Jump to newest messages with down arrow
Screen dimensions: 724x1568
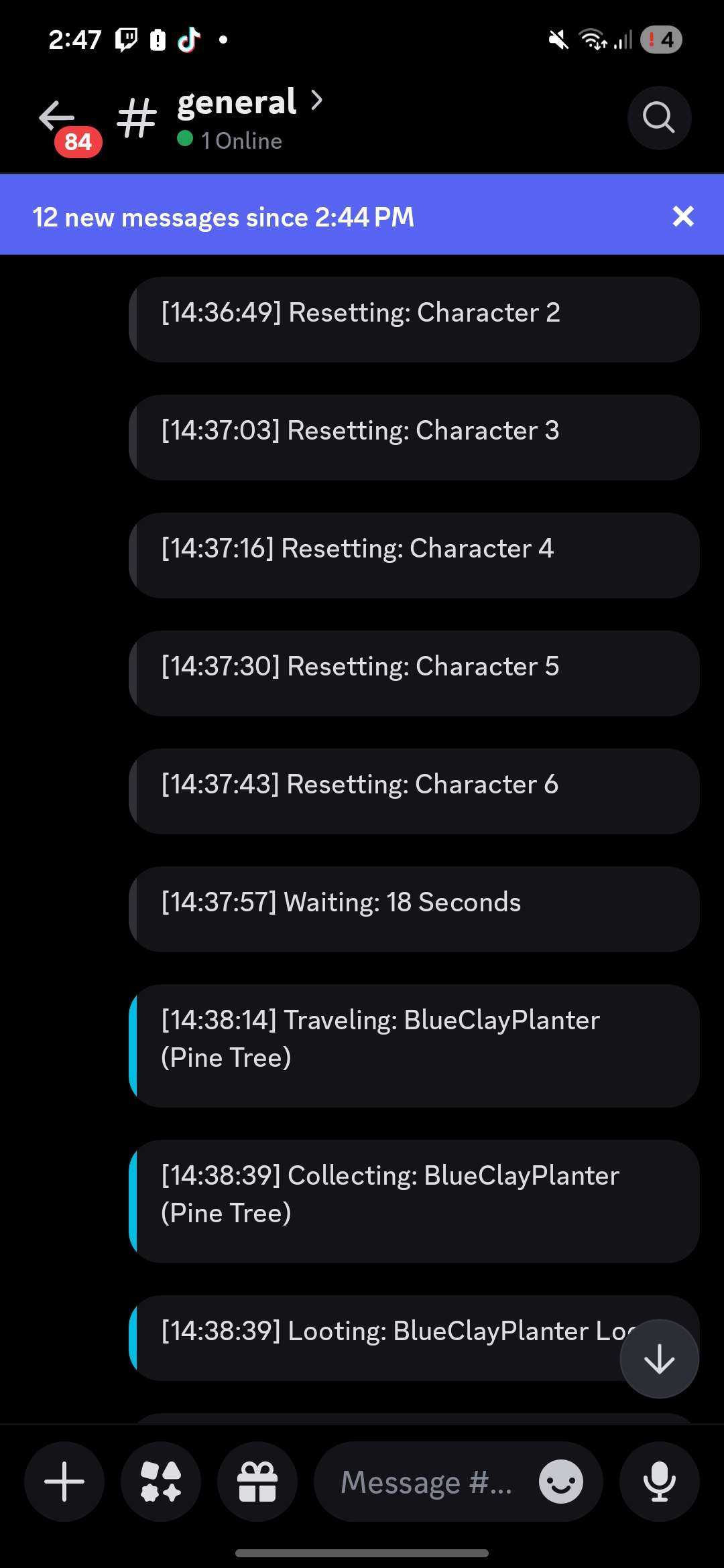tap(659, 1358)
